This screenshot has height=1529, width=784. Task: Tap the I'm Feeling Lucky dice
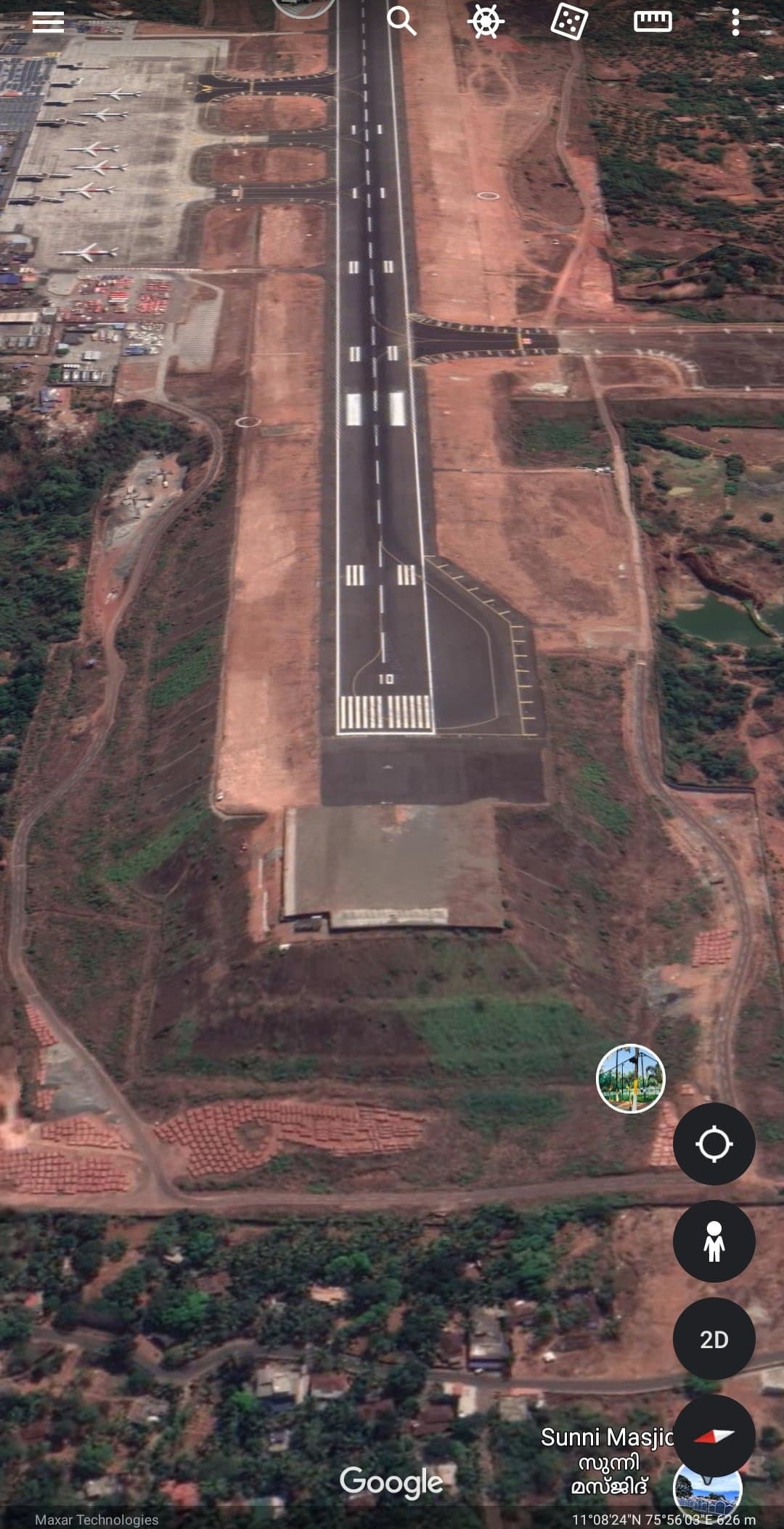click(x=568, y=21)
